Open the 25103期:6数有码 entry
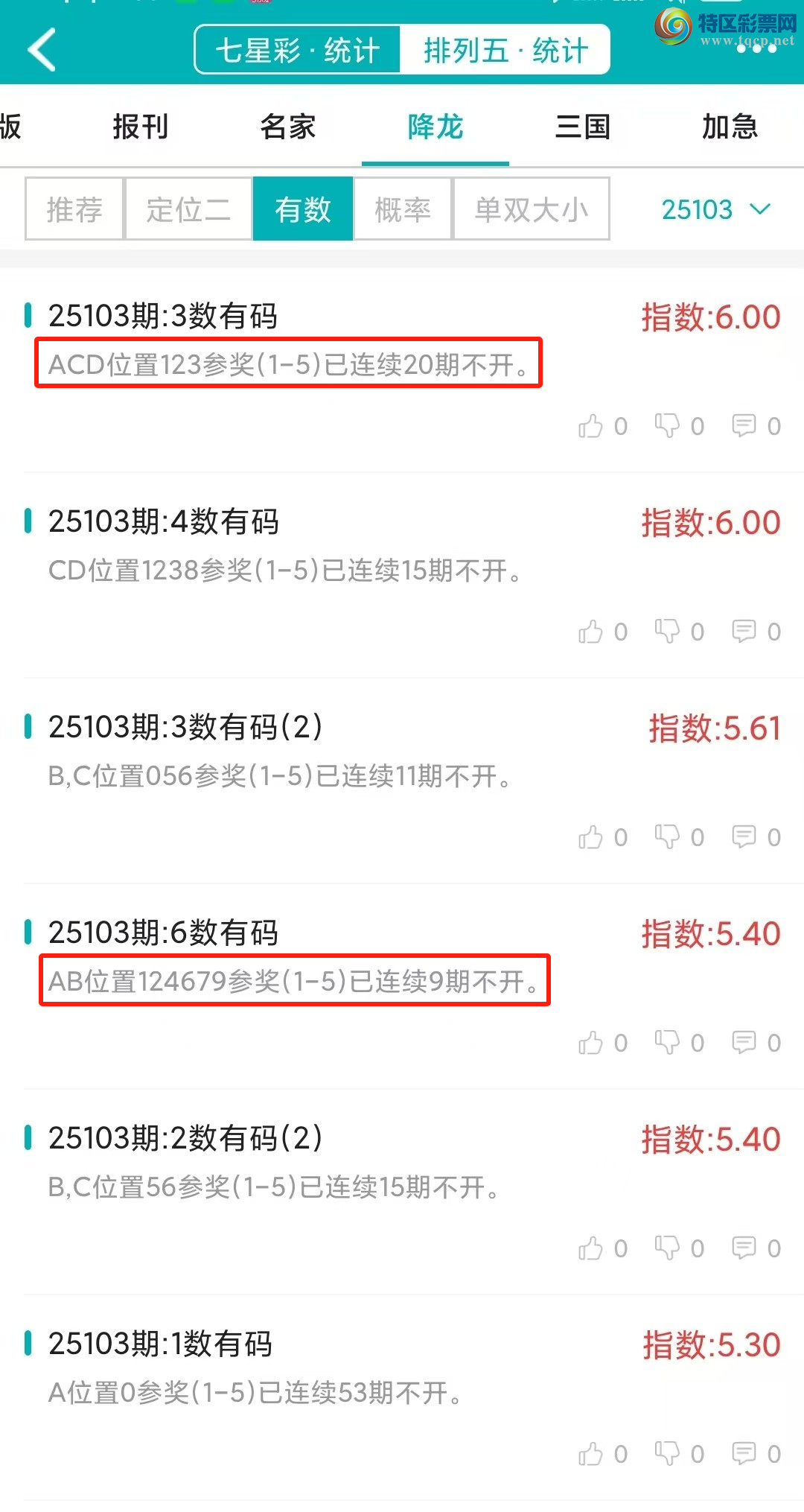Viewport: 804px width, 1512px height. [x=164, y=933]
